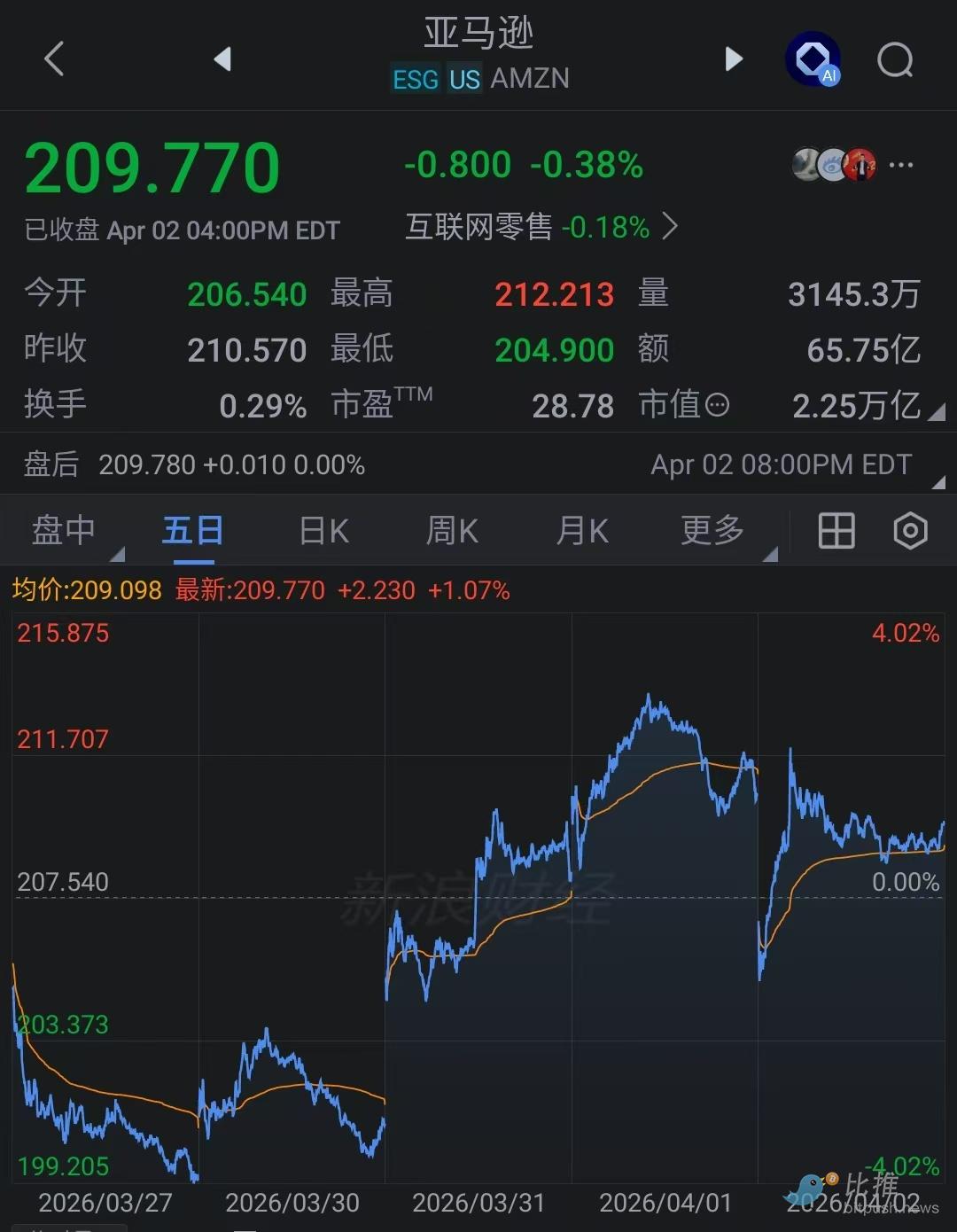Open the 更多 chart period dropdown
Viewport: 957px width, 1232px height.
point(714,531)
